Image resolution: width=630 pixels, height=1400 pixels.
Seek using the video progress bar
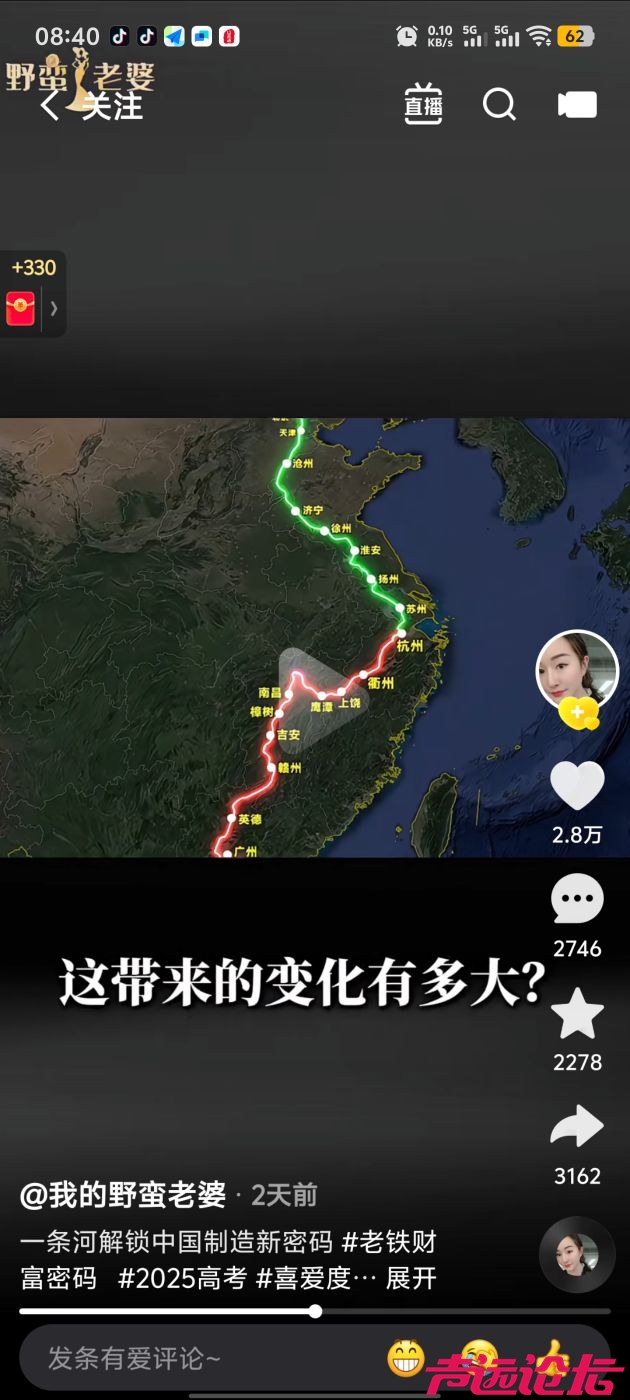[x=314, y=1311]
